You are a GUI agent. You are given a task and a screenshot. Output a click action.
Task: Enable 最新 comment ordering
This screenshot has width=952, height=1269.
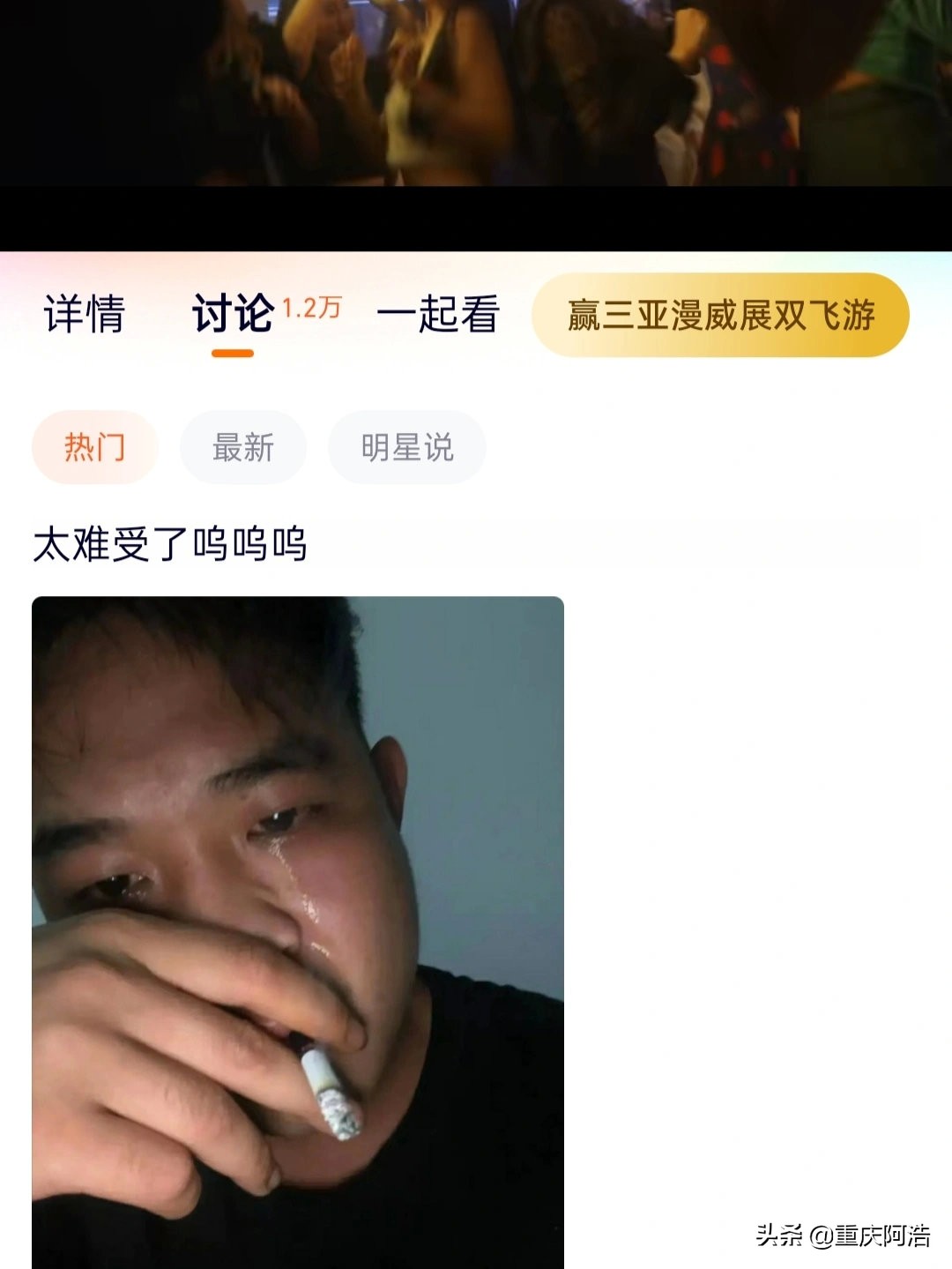pos(242,447)
